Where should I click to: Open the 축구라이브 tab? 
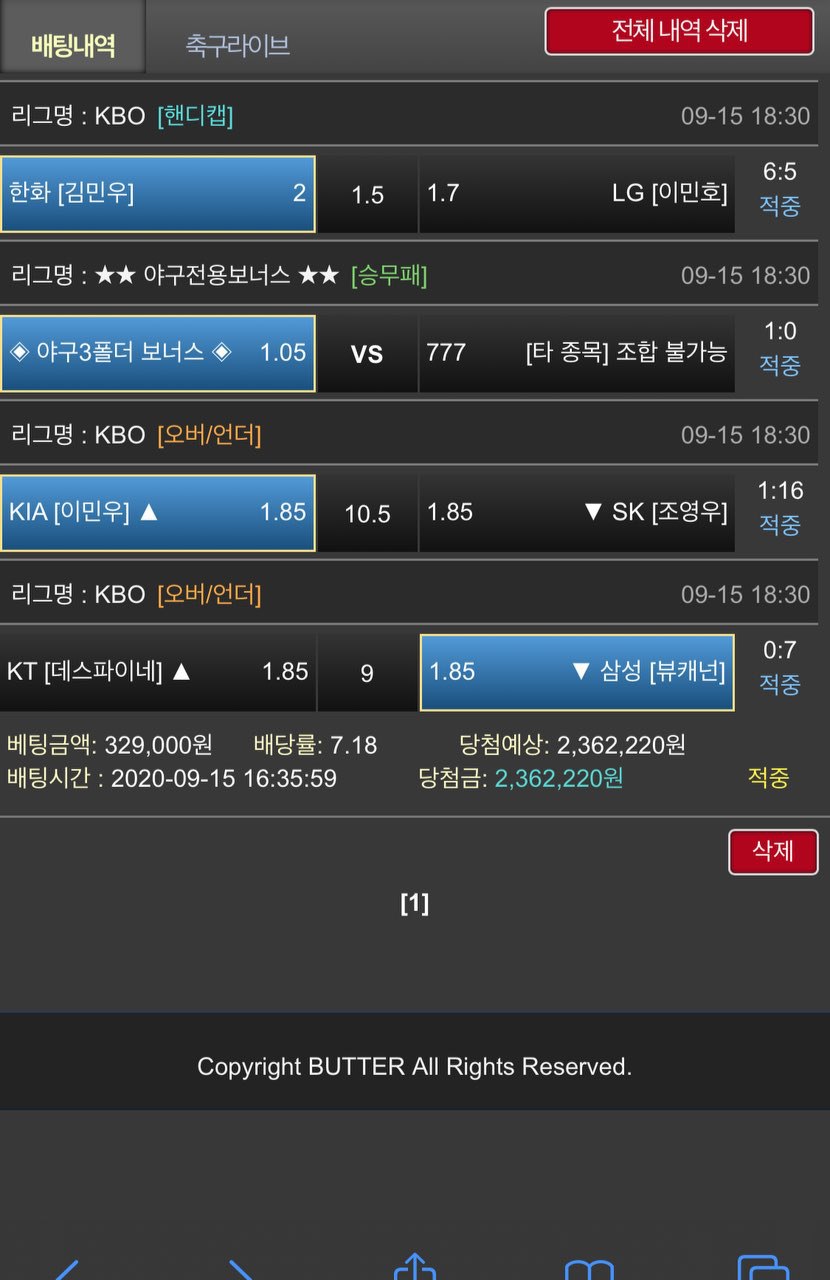coord(237,45)
